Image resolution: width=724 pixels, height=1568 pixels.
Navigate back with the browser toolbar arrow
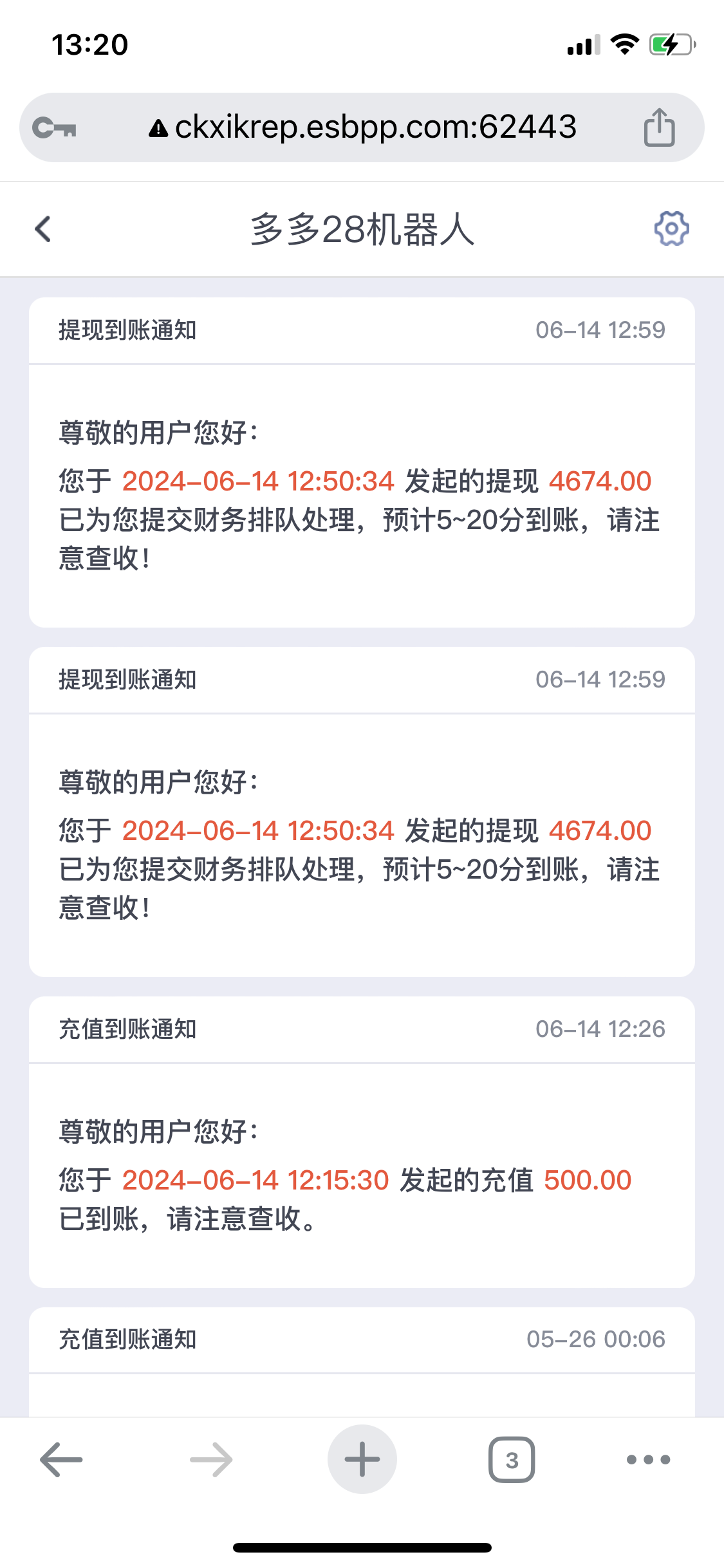pos(61,1459)
